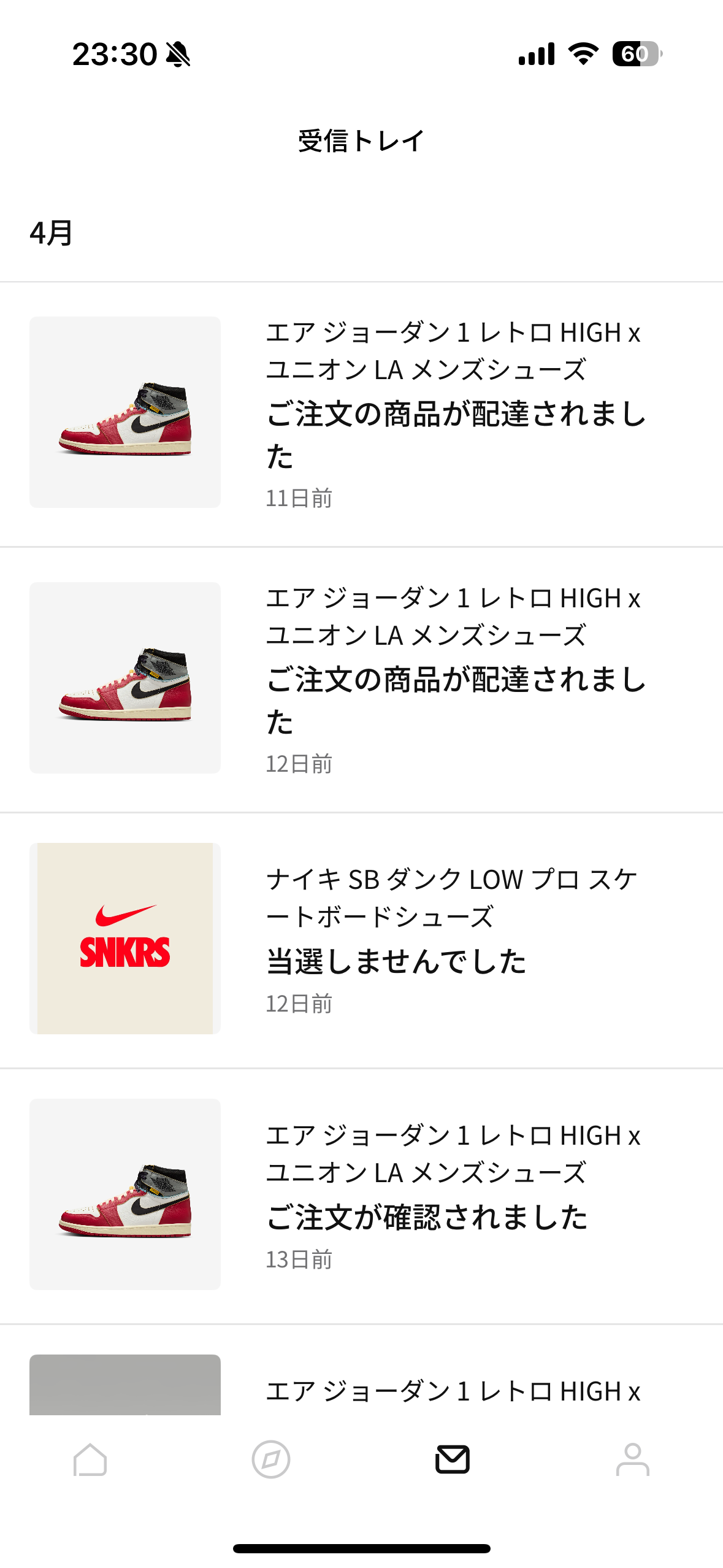Open the ナイキ SB ダンク LOW 当選しませんでした message
This screenshot has width=723, height=1568.
(x=361, y=940)
